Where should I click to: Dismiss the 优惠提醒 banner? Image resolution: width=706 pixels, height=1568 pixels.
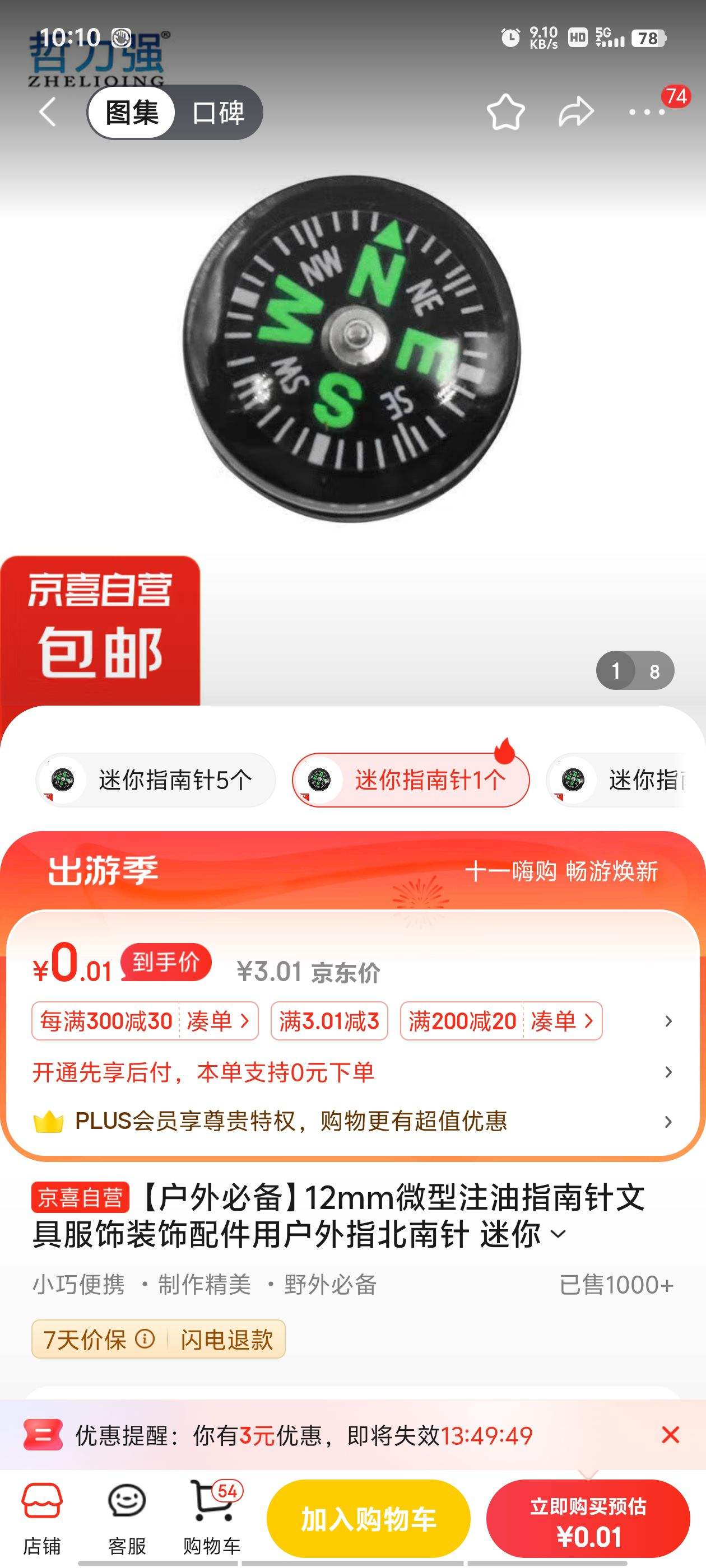pyautogui.click(x=670, y=1435)
